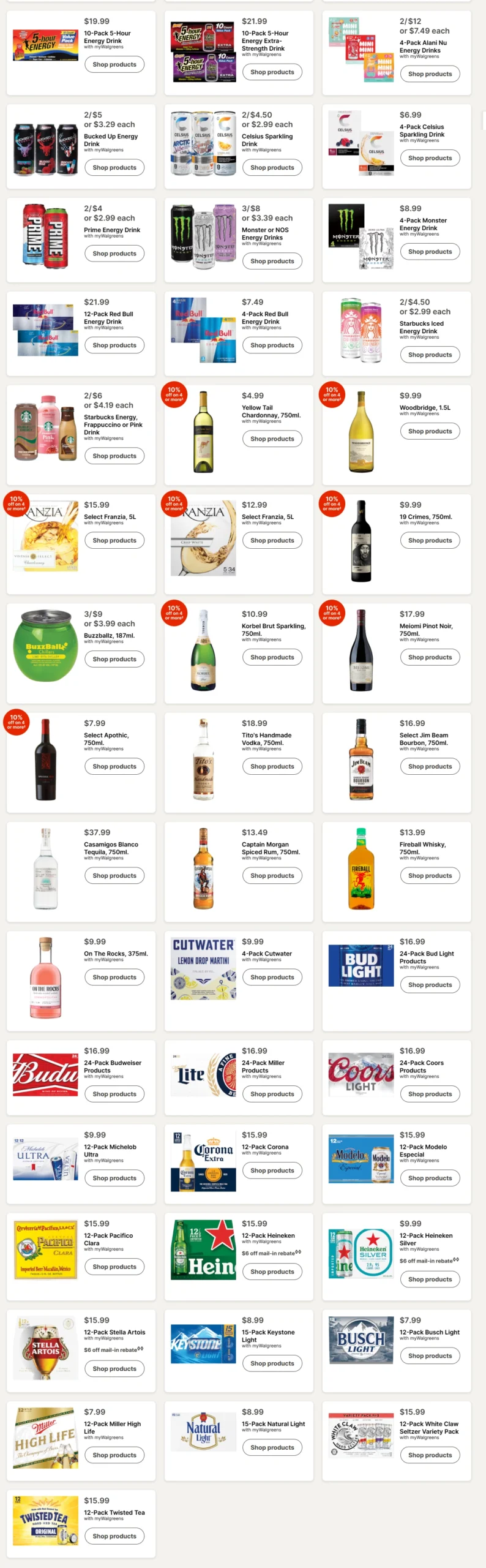Shop products for 19 Crimes, 750ml
486x1568 pixels.
[x=430, y=541]
